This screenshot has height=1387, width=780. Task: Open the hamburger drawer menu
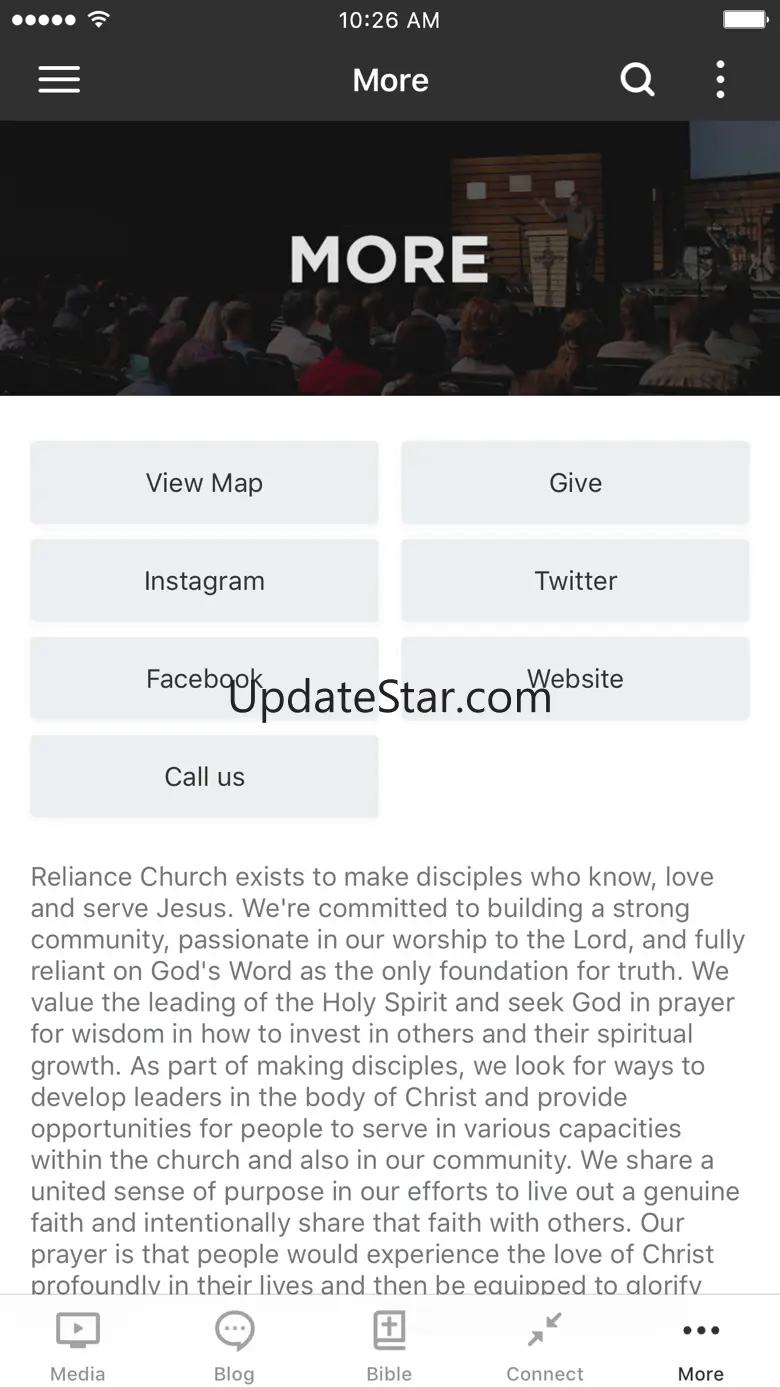coord(59,80)
